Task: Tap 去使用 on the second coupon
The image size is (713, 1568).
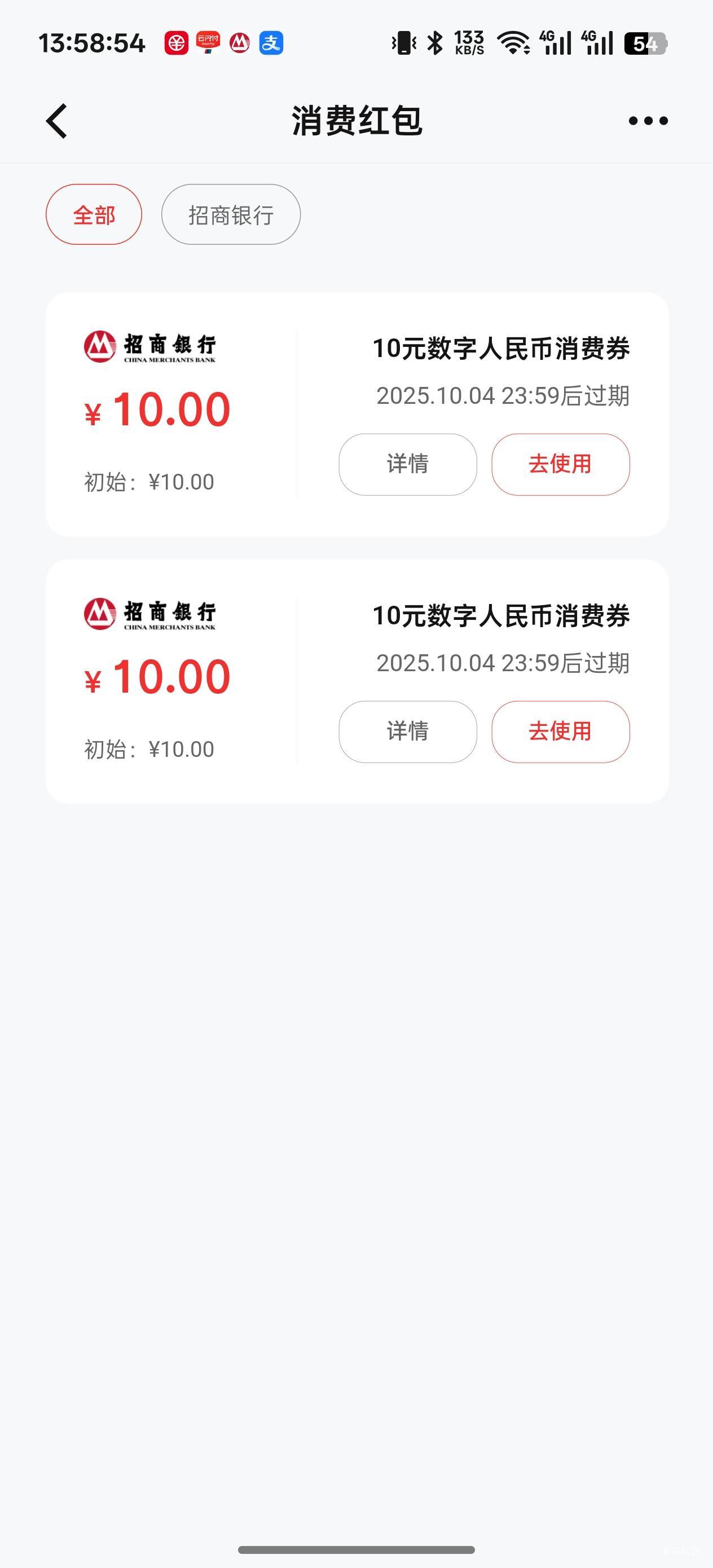Action: pyautogui.click(x=561, y=732)
